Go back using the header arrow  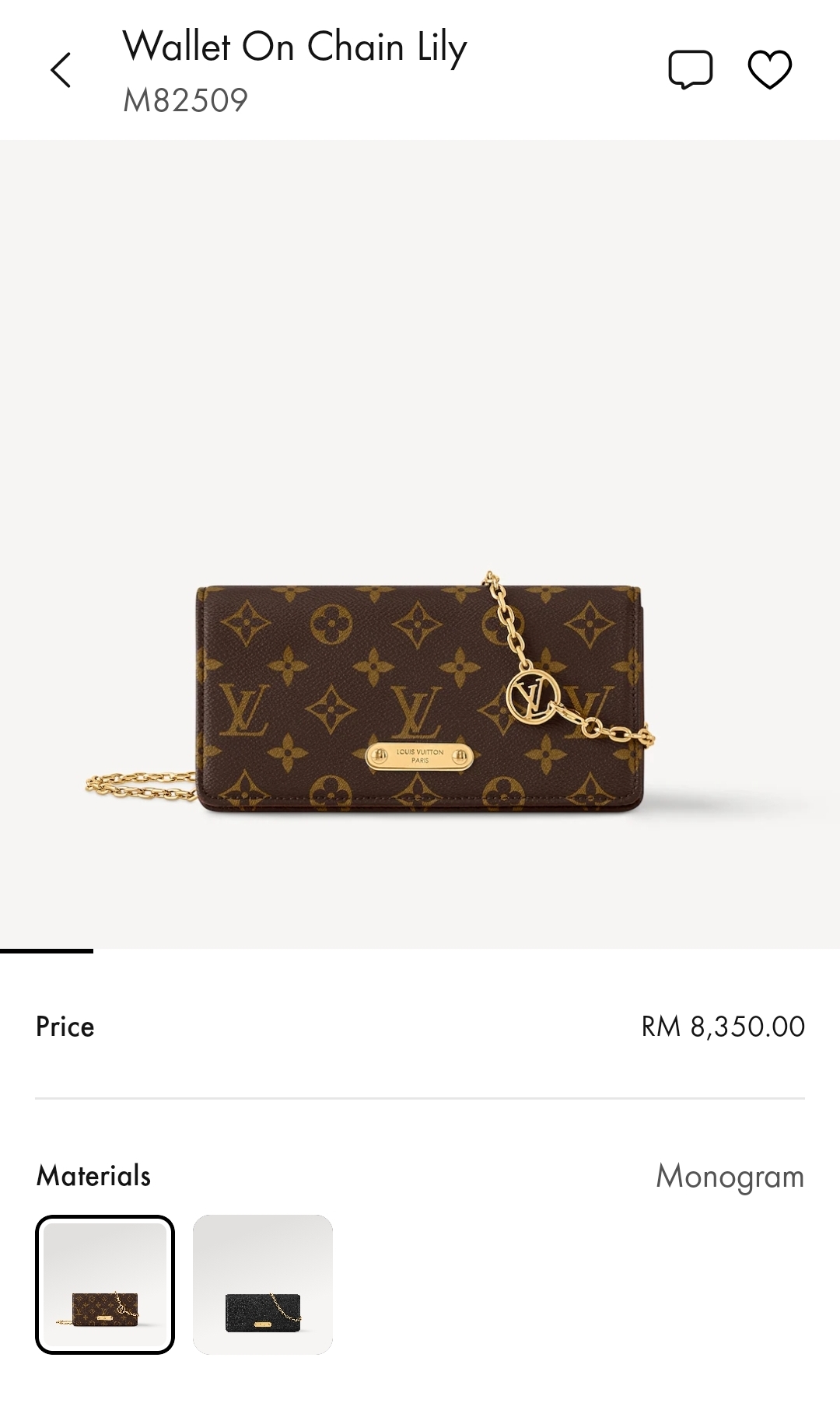click(61, 70)
